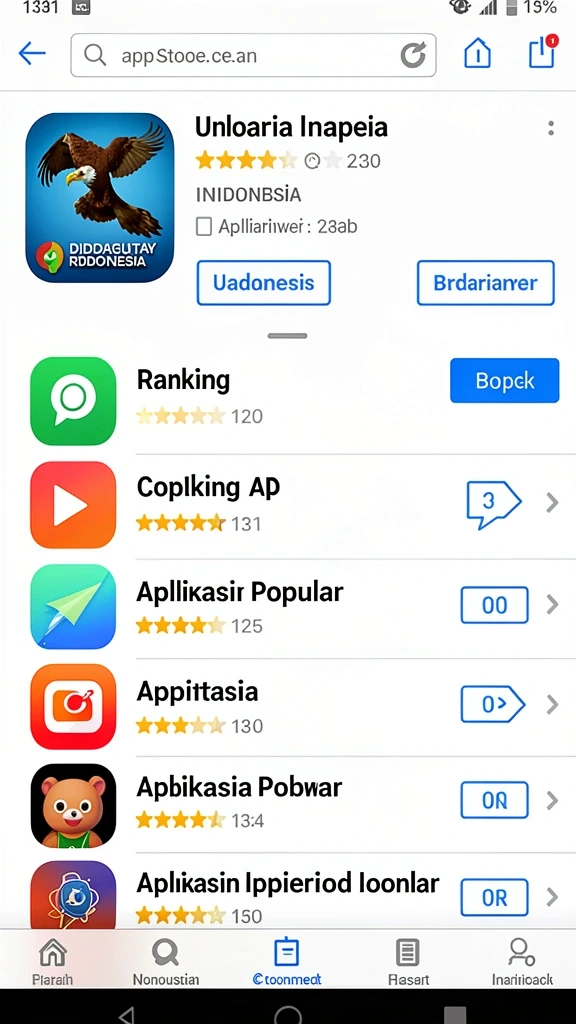The image size is (576, 1024).
Task: Tap the blue Bopck button beside Ranking
Action: (x=505, y=380)
